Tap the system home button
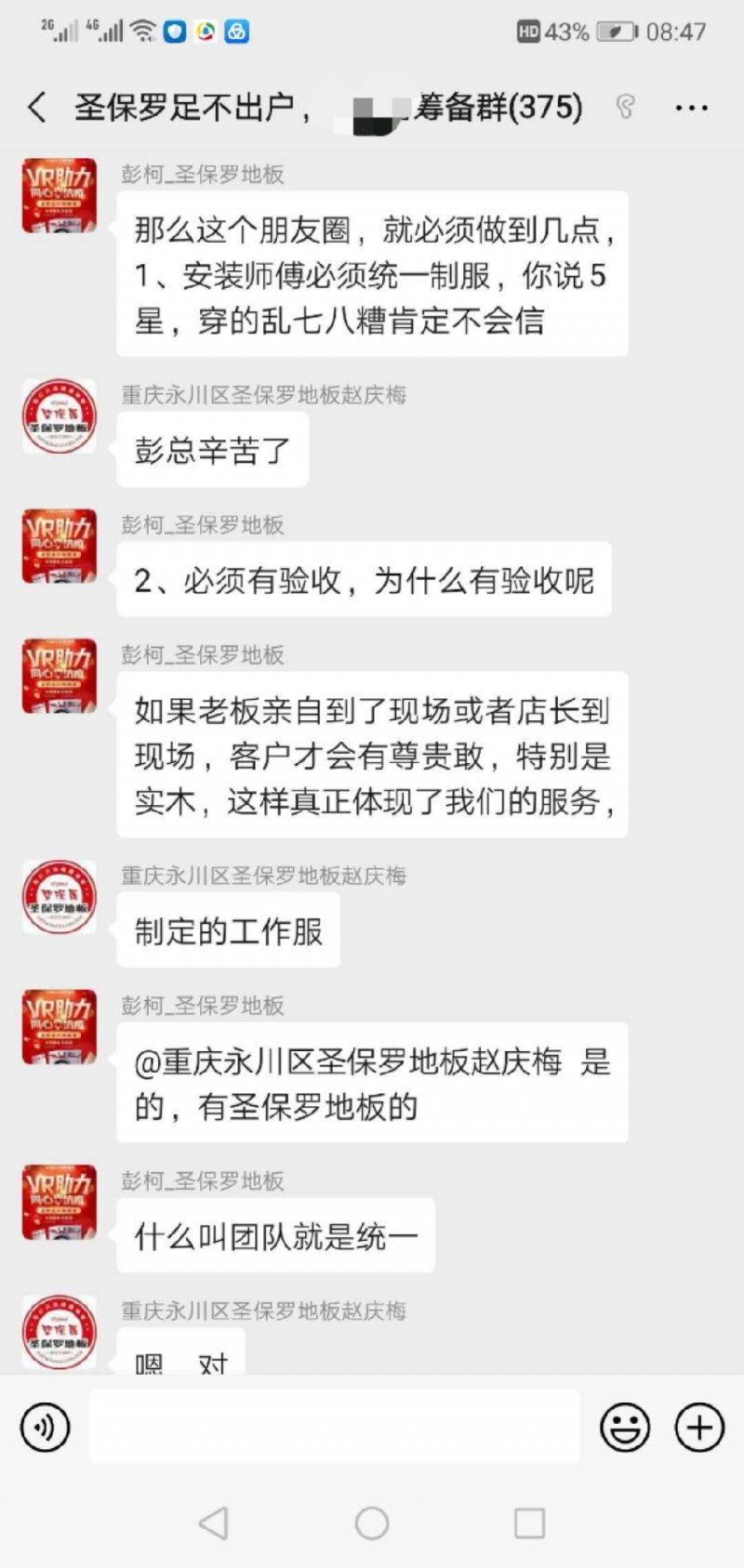Image resolution: width=744 pixels, height=1568 pixels. (x=372, y=1523)
